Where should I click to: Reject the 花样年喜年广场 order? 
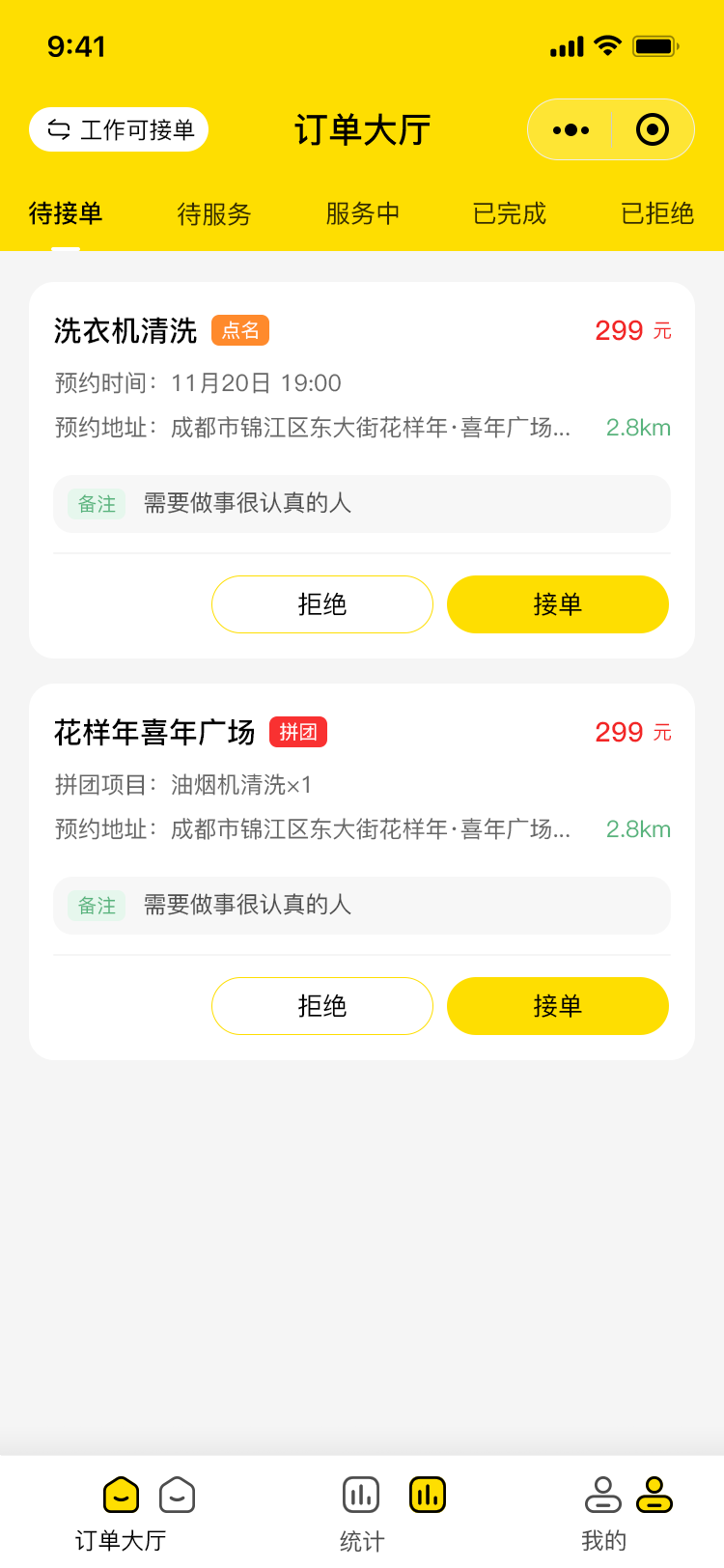(322, 1006)
